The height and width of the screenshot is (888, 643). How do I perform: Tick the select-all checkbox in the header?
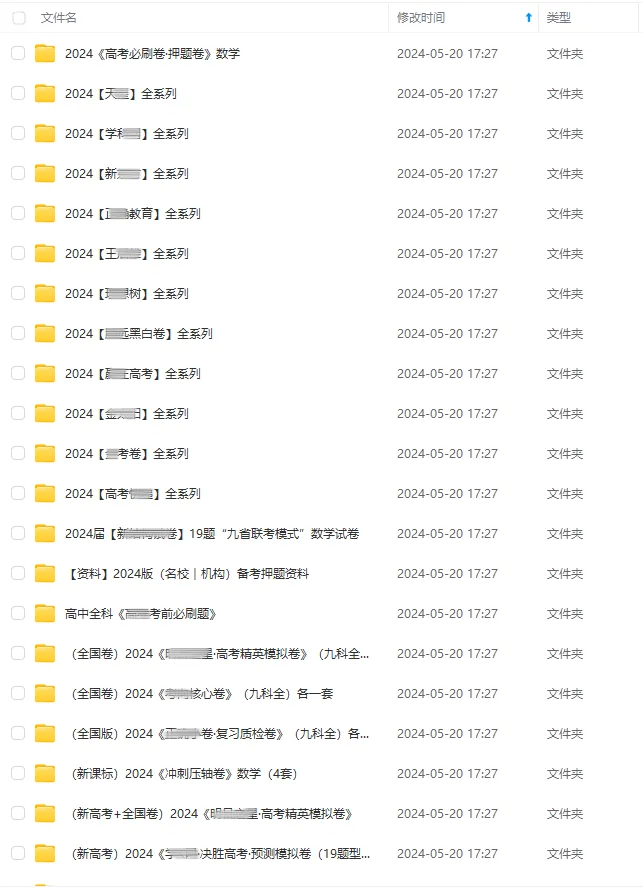coord(18,18)
